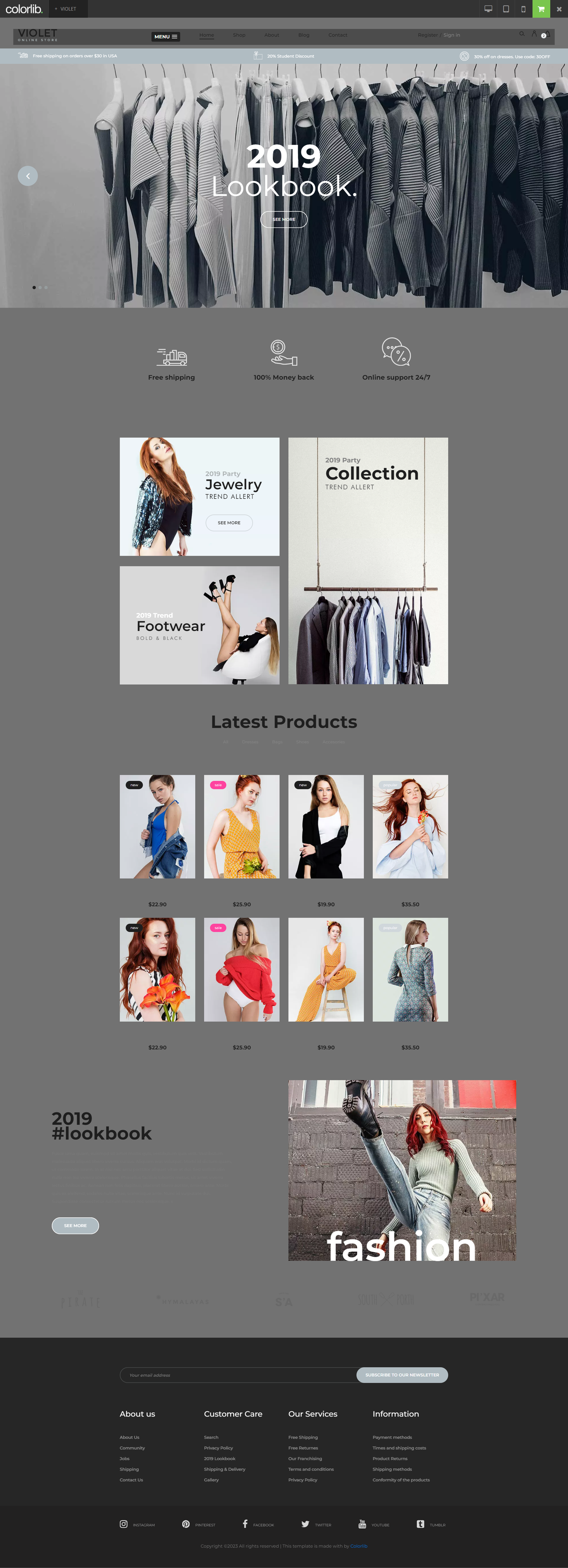Open the Register / Sign in link
The width and height of the screenshot is (568, 1568).
438,35
